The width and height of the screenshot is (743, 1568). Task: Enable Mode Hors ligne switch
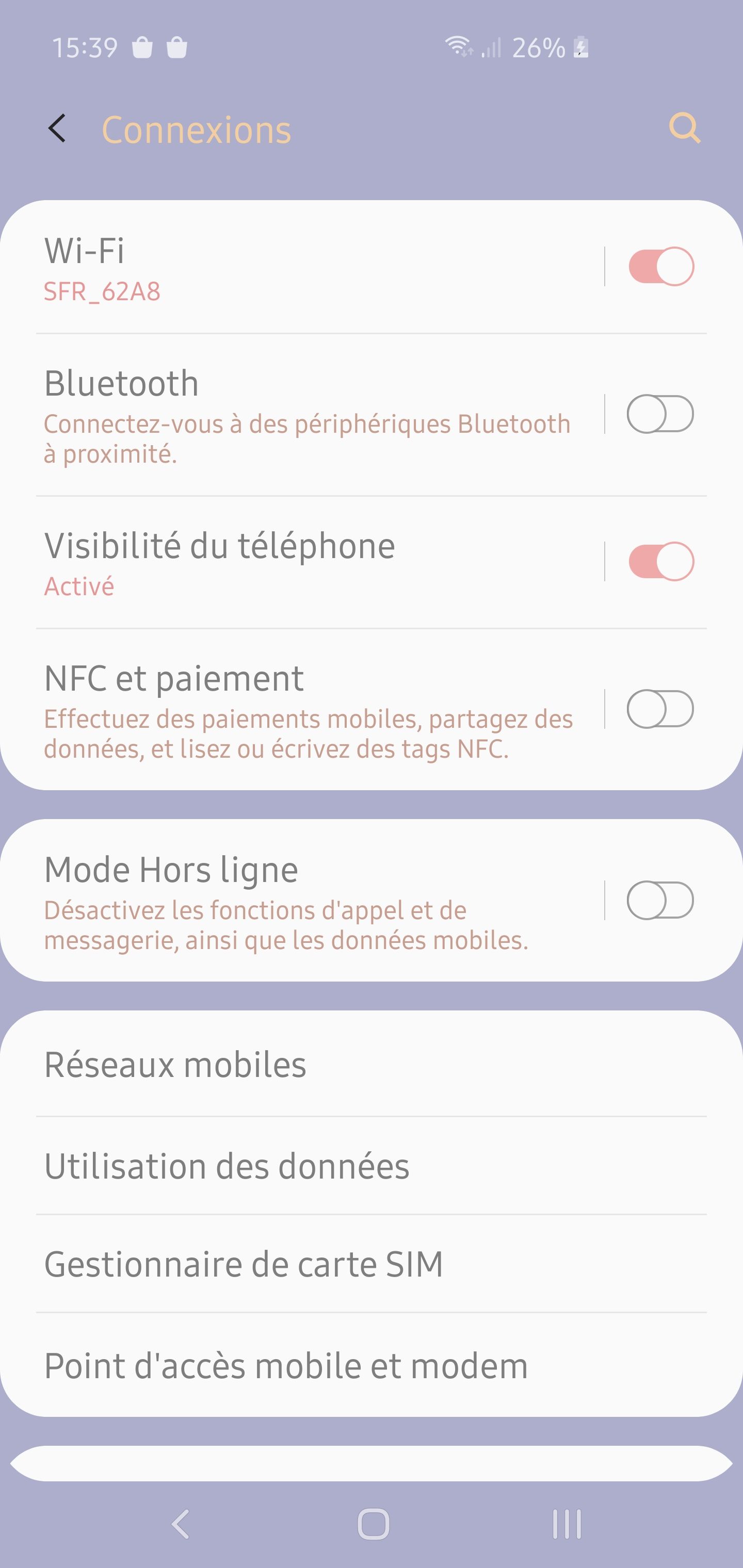coord(660,900)
